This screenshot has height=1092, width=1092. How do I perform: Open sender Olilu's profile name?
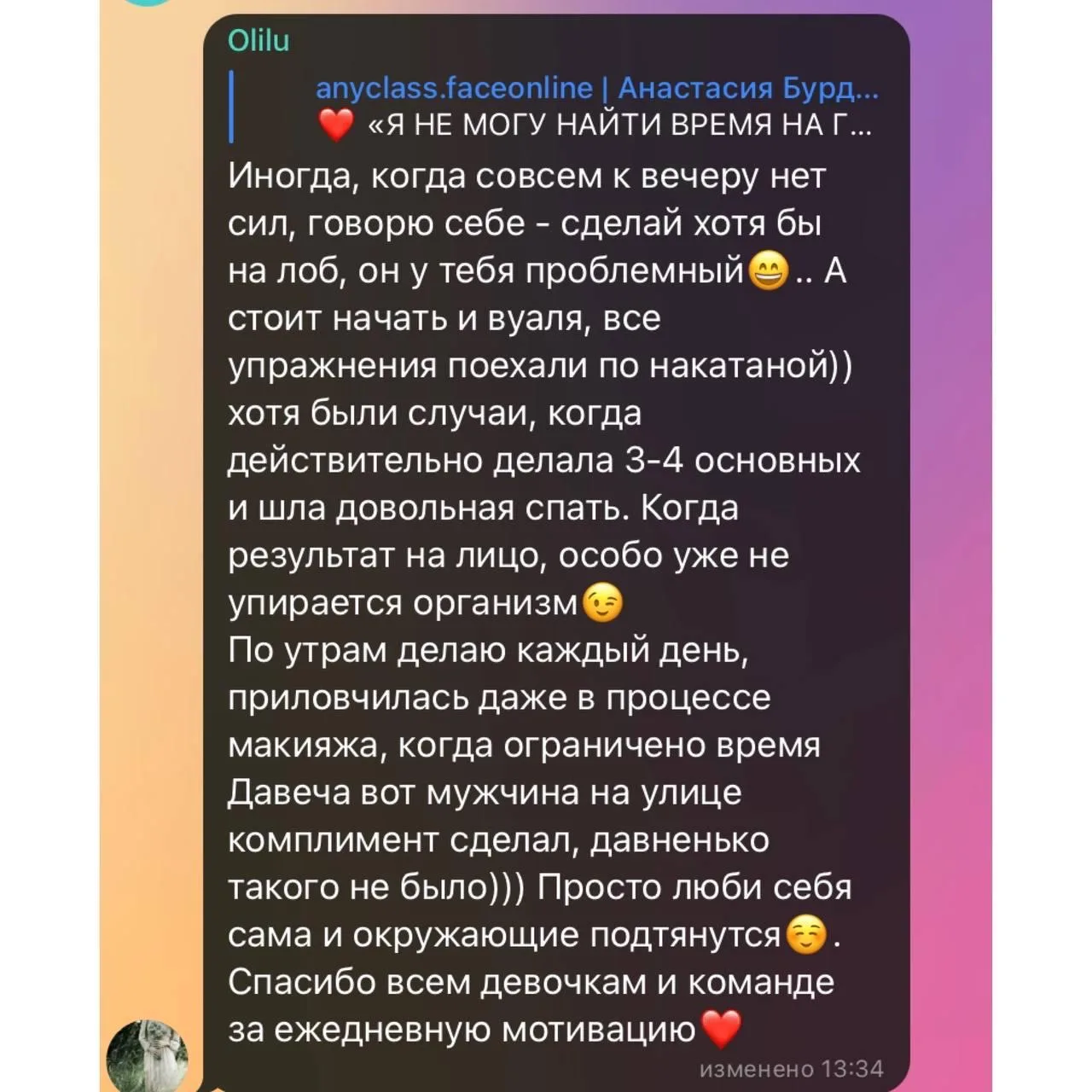click(x=259, y=41)
